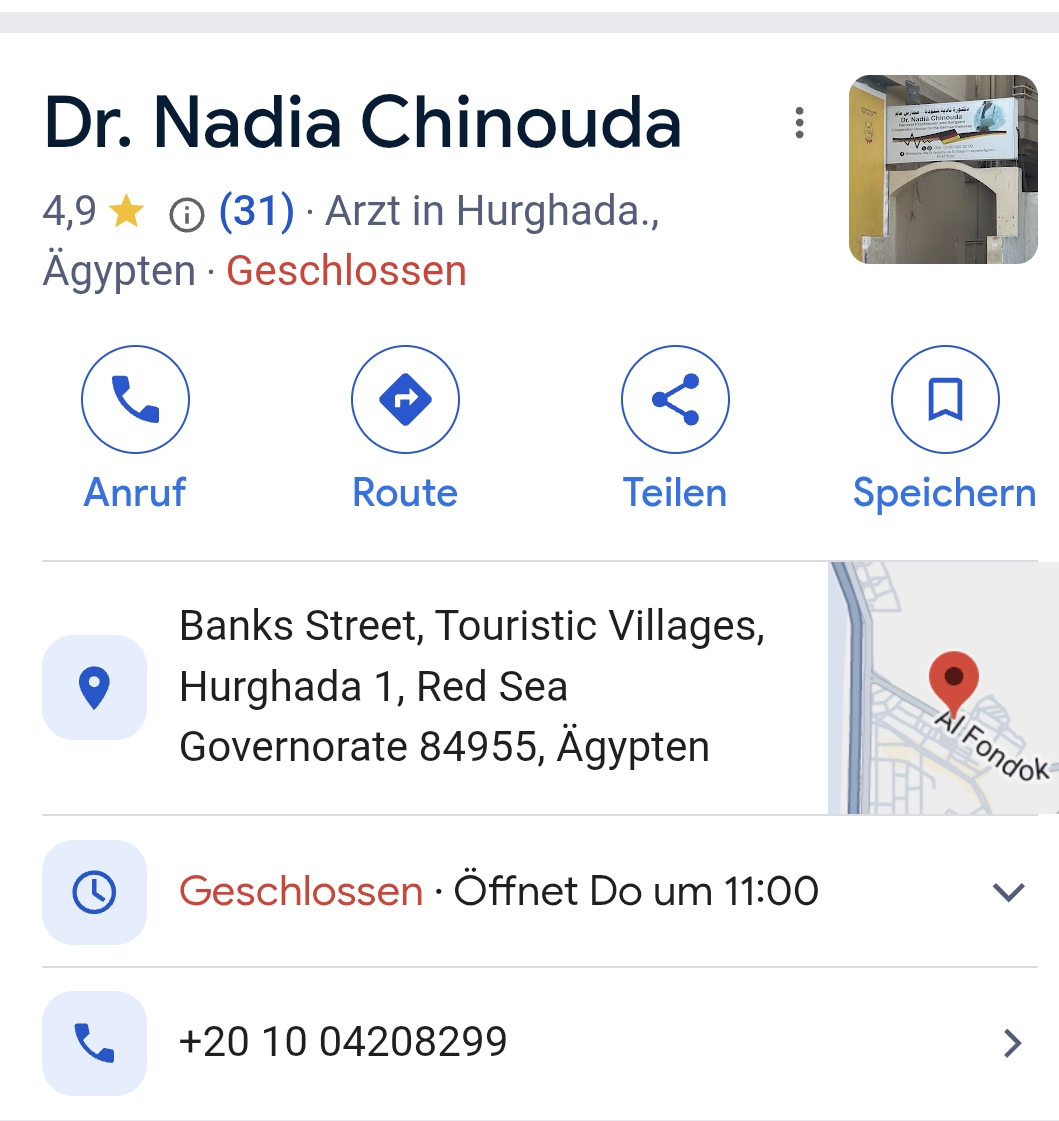
Task: Open the practice photo thumbnail
Action: coord(942,169)
